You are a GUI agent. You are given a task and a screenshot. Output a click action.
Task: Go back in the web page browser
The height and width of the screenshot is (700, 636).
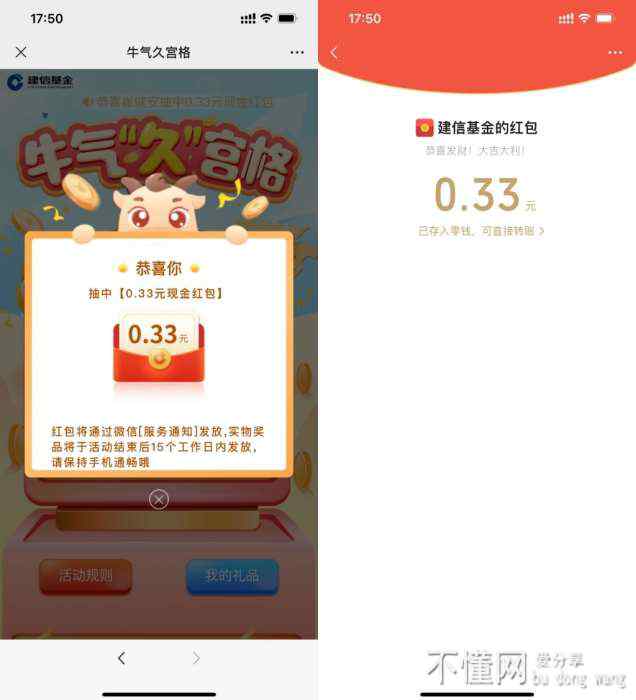(121, 658)
